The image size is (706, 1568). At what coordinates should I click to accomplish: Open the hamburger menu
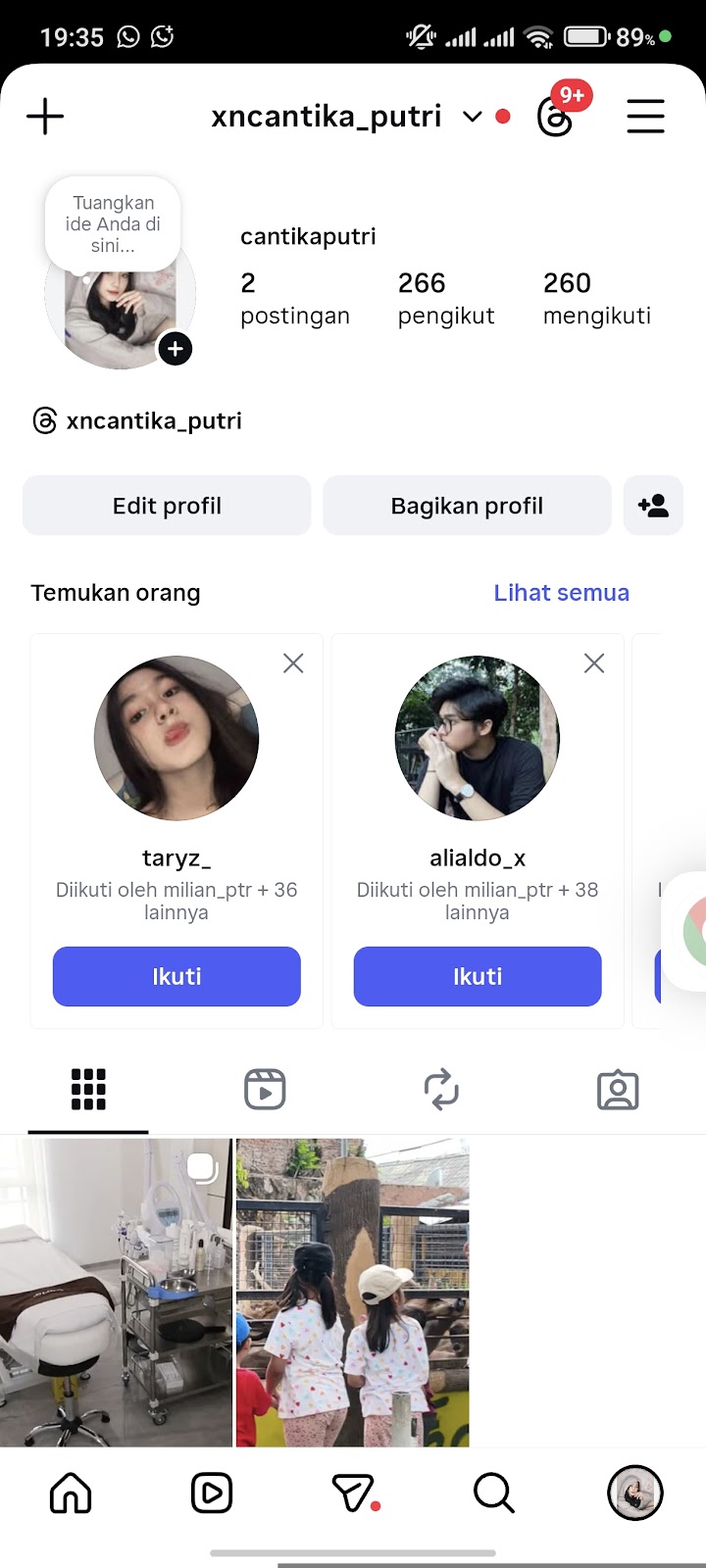pos(645,117)
